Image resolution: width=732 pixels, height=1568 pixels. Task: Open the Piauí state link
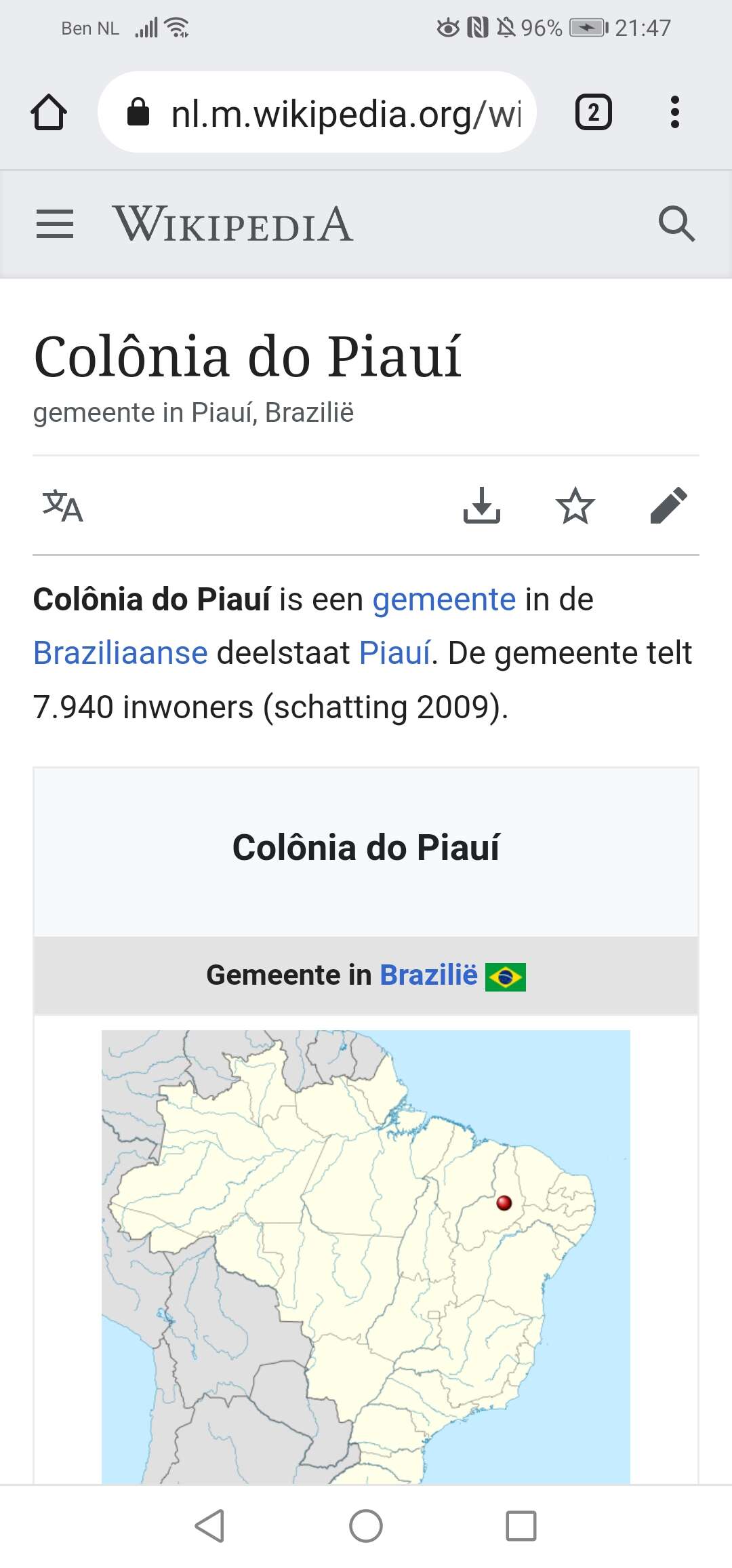(x=395, y=653)
